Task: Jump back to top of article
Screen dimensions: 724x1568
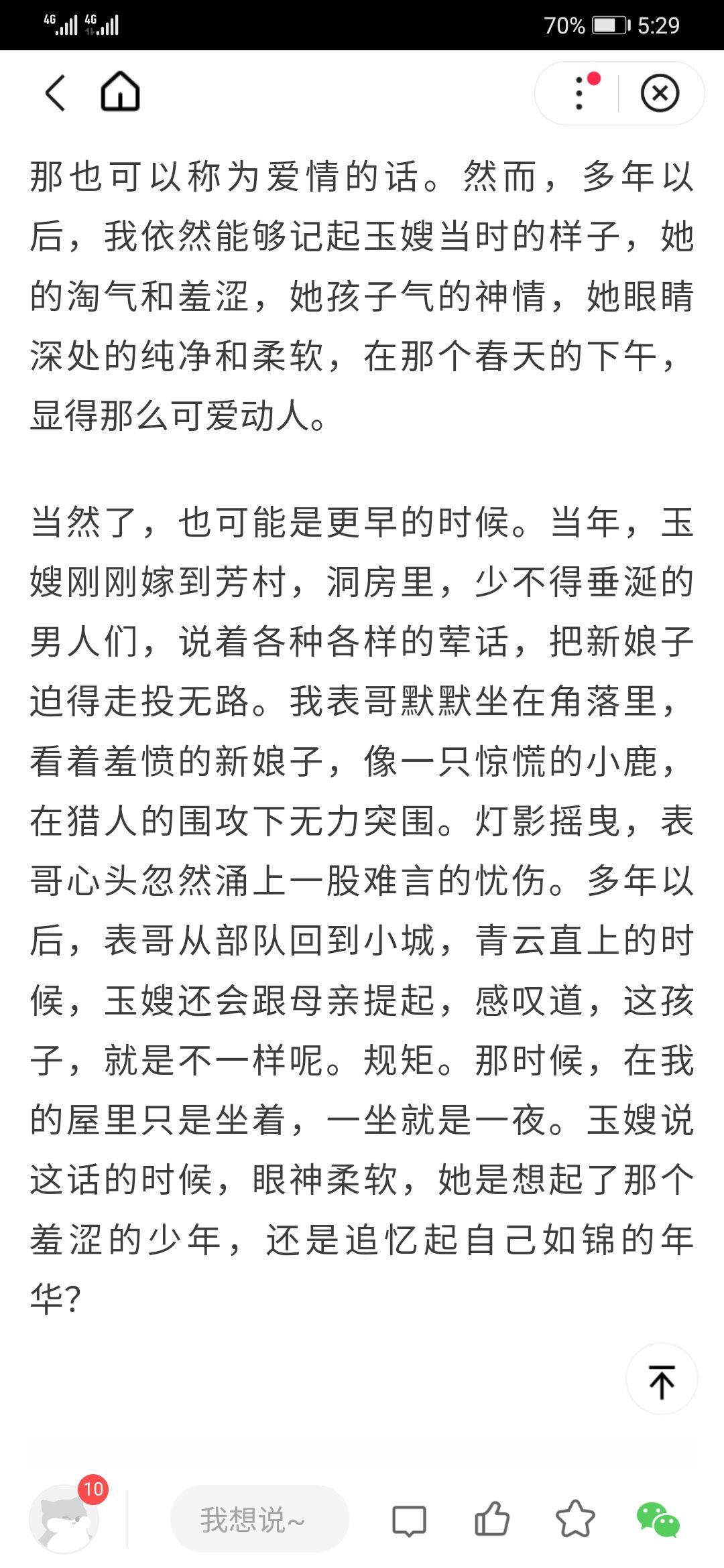Action: (x=662, y=1379)
